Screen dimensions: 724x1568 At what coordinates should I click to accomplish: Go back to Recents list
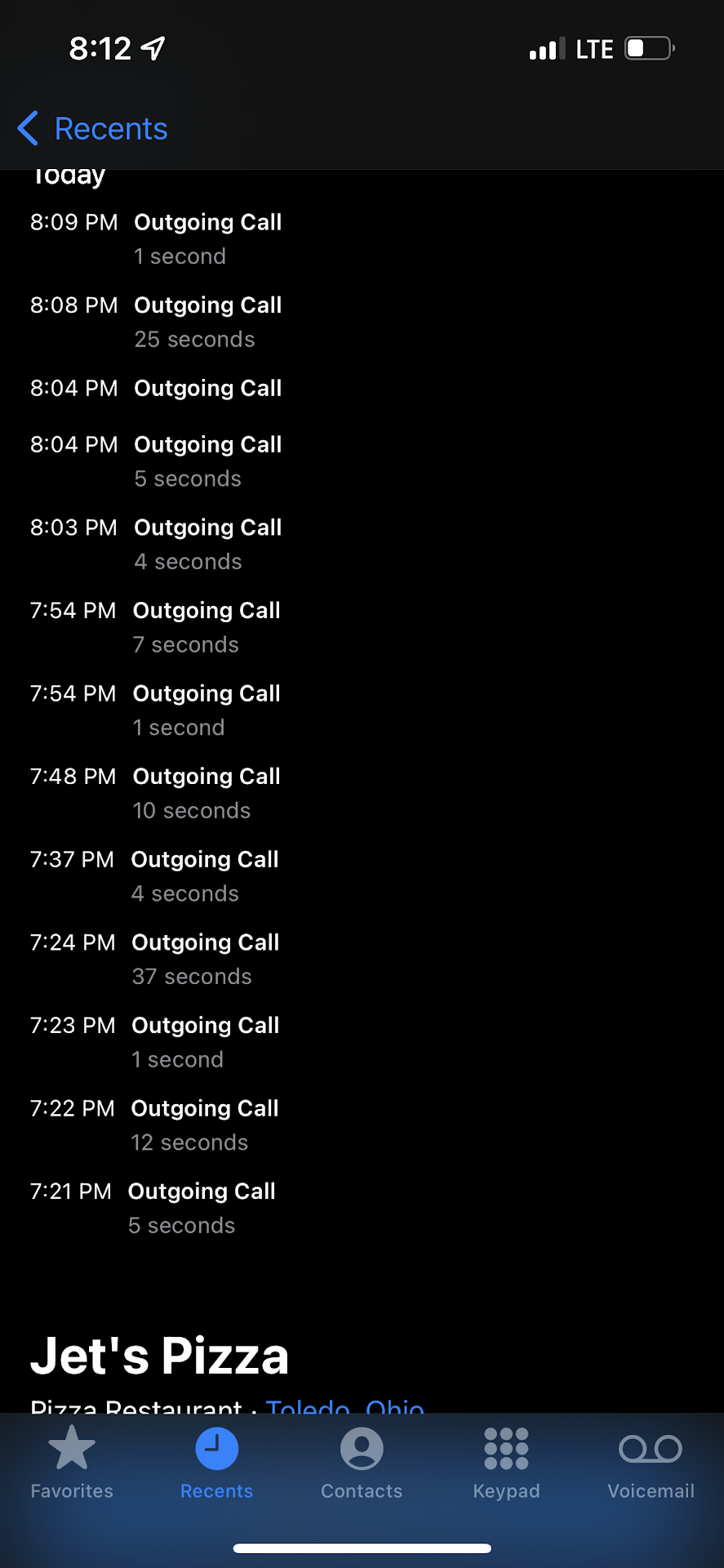pos(92,129)
